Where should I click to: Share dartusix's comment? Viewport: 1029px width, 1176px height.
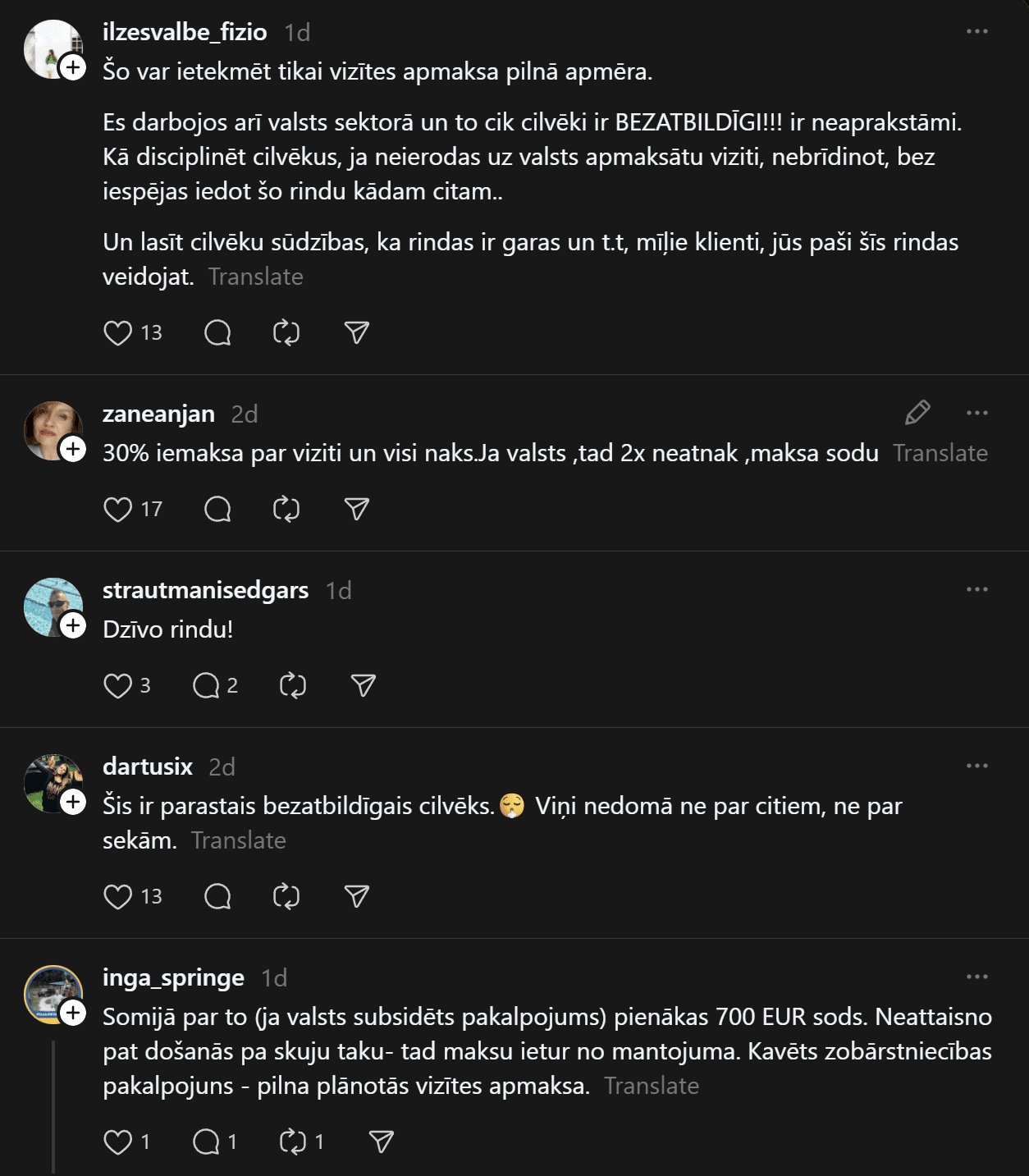tap(356, 897)
